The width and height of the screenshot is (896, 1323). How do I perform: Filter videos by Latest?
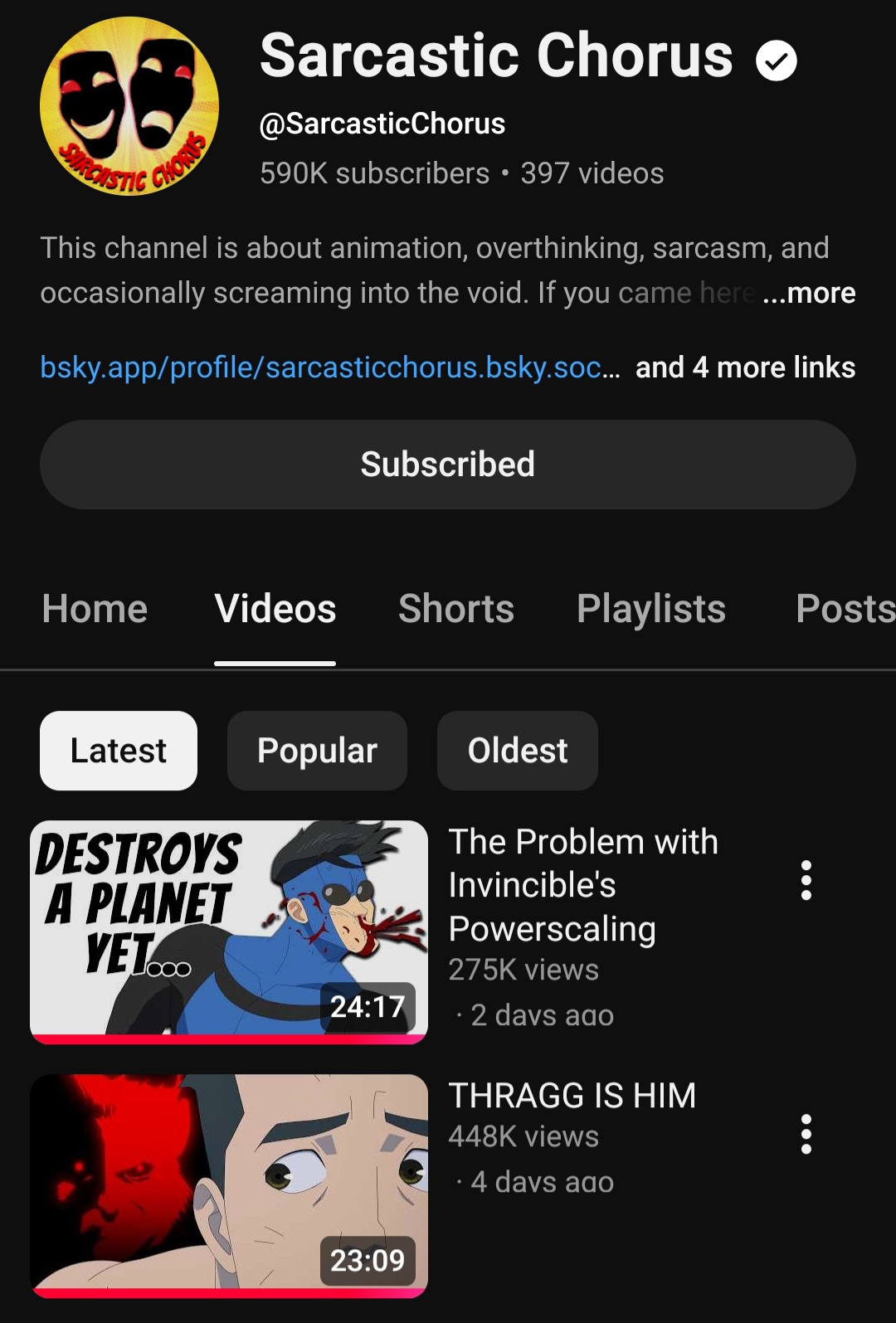(119, 751)
